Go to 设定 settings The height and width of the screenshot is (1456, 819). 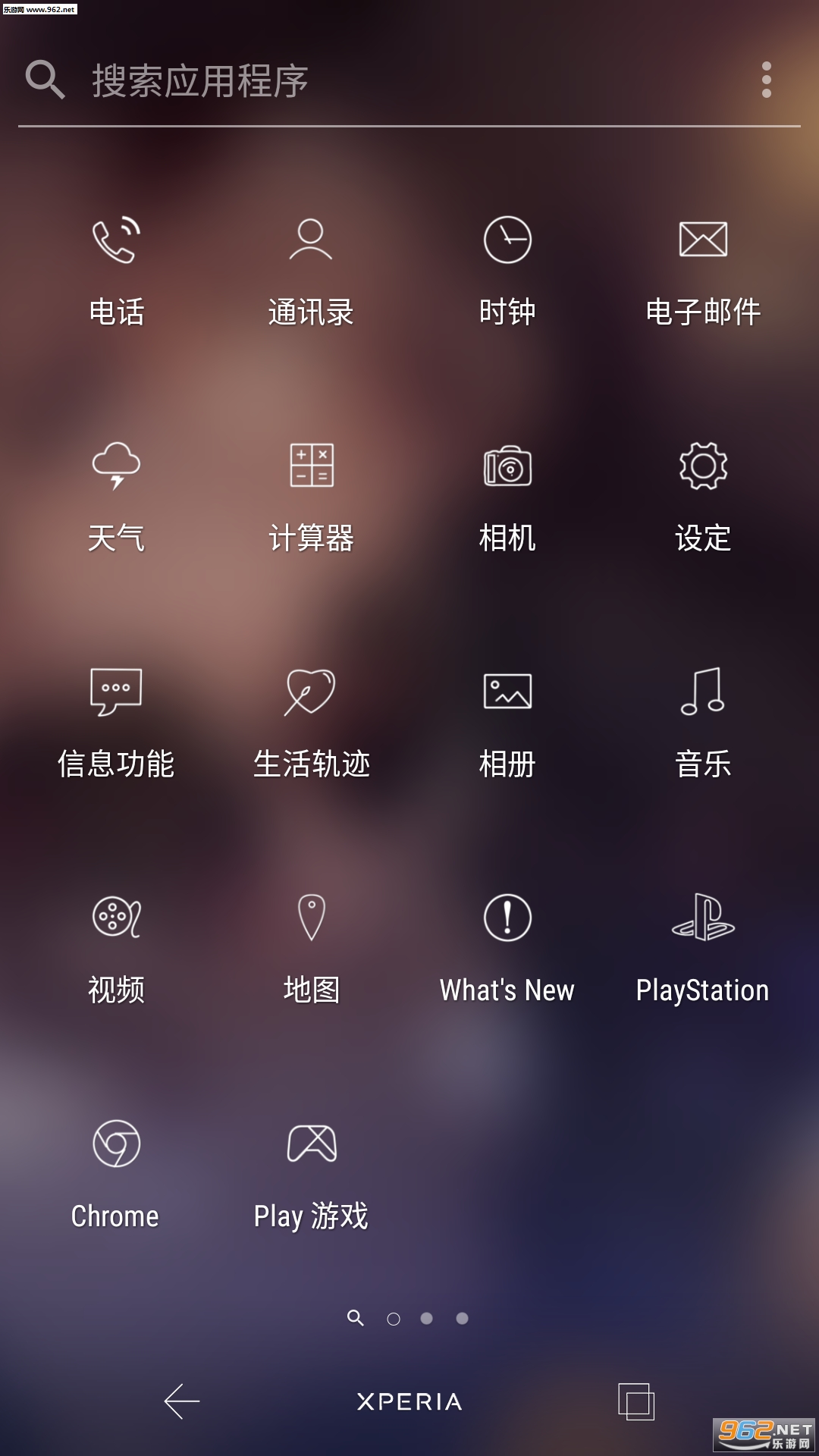[x=703, y=466]
